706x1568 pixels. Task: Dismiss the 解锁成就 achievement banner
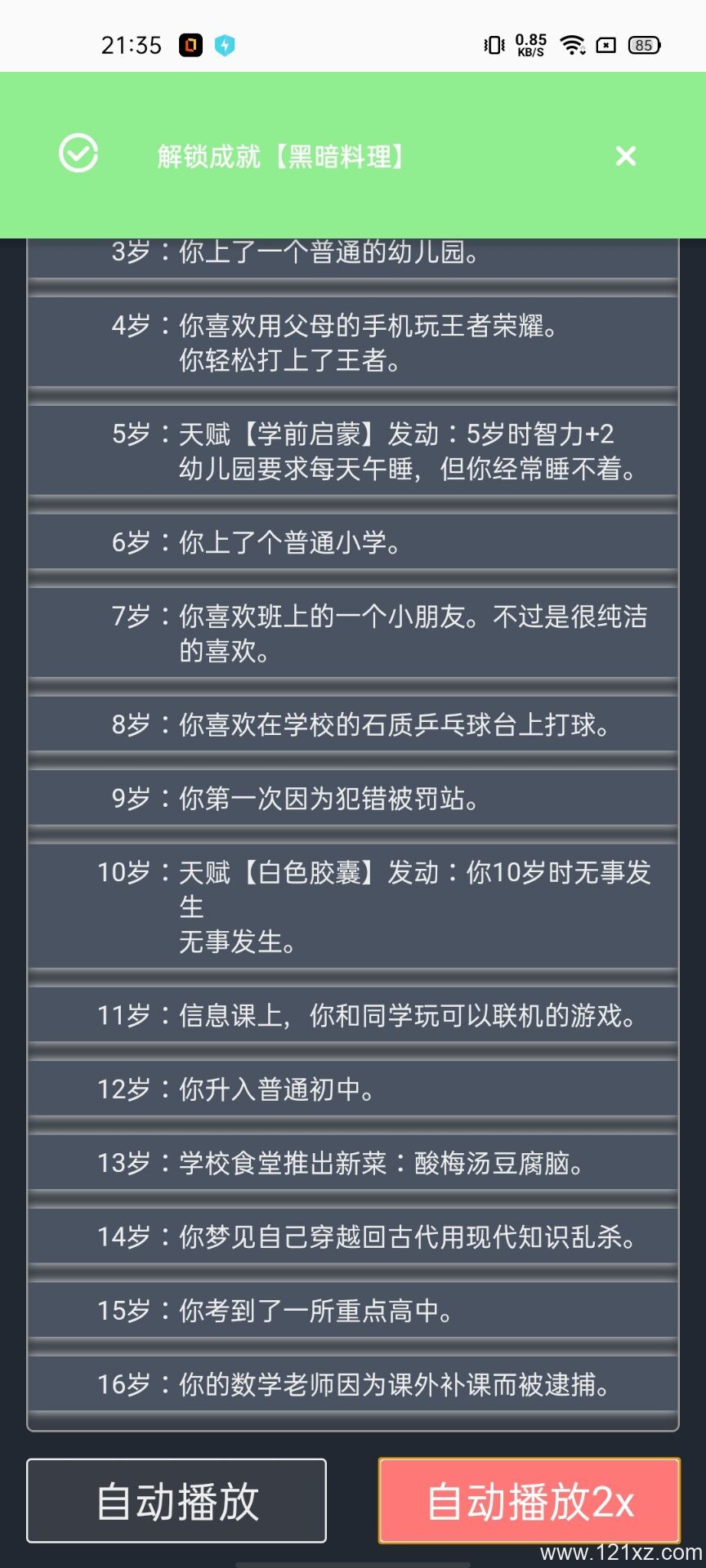click(625, 156)
